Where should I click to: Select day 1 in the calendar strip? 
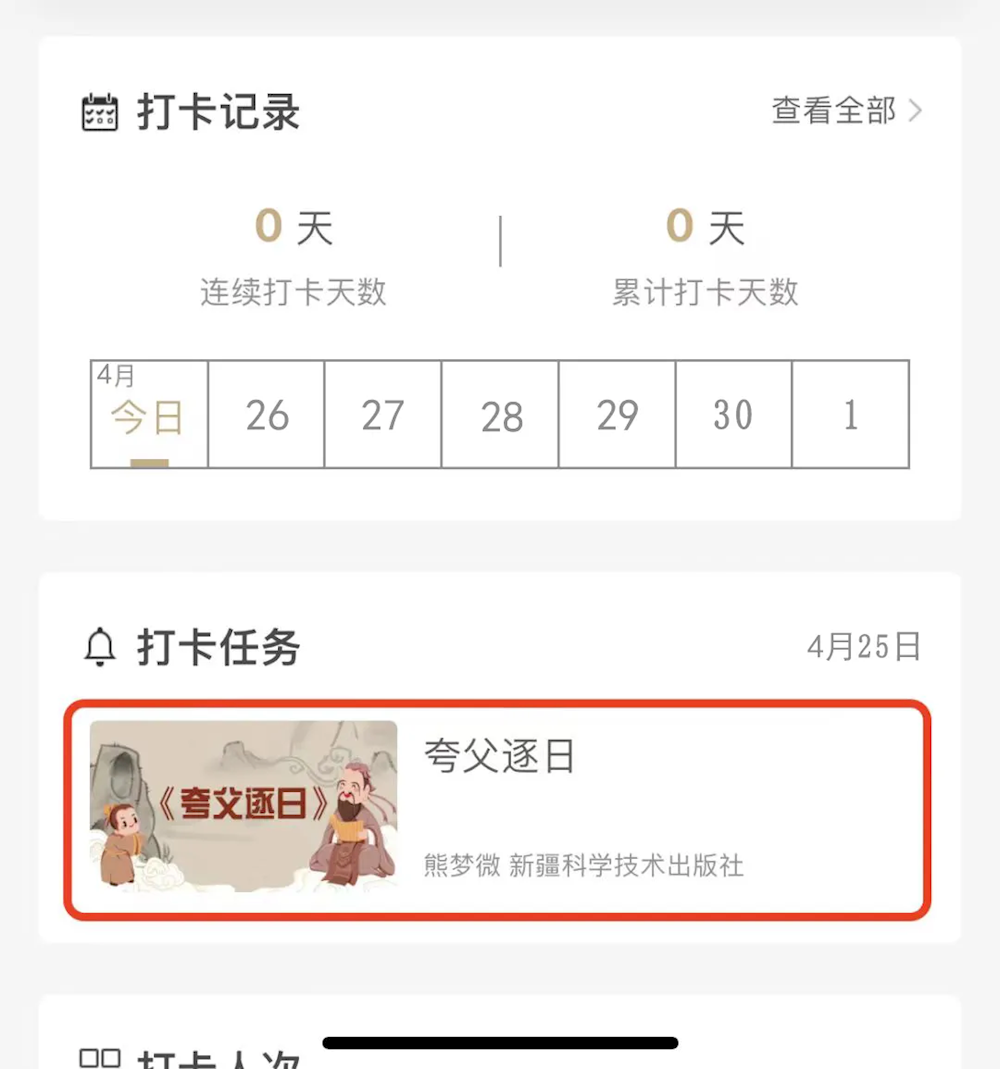coord(850,415)
